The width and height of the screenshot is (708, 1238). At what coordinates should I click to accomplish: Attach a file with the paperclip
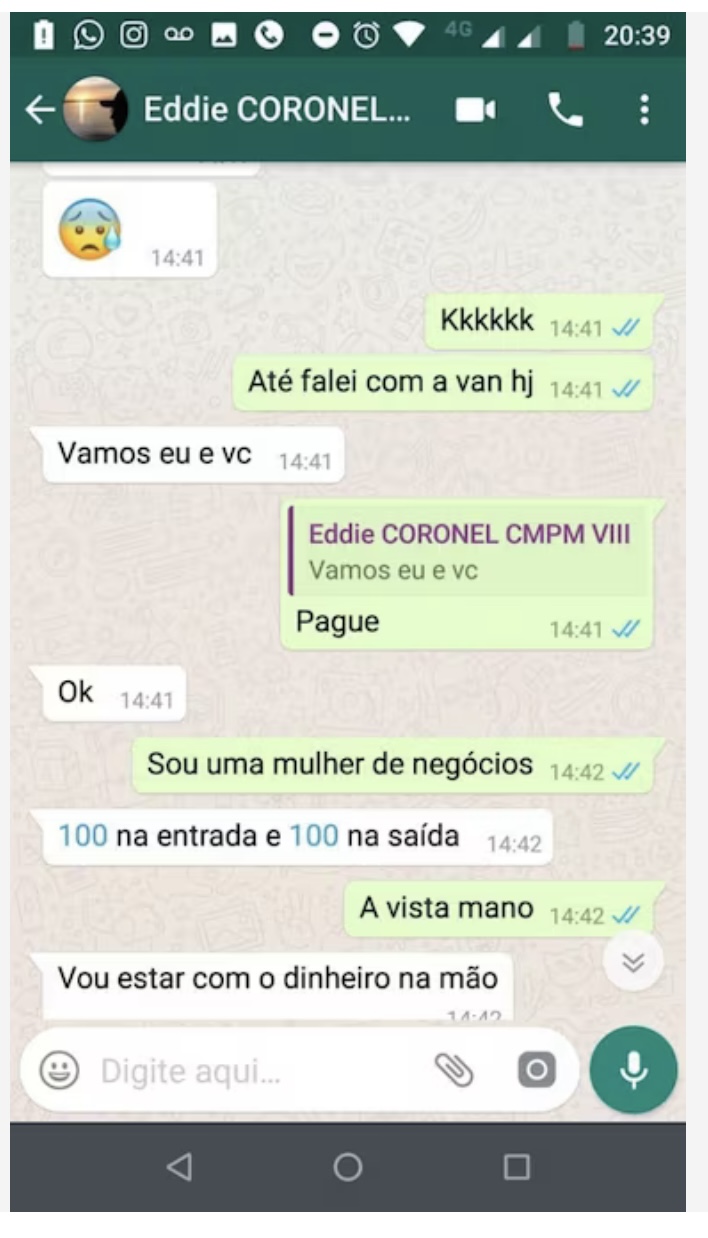[x=453, y=1071]
